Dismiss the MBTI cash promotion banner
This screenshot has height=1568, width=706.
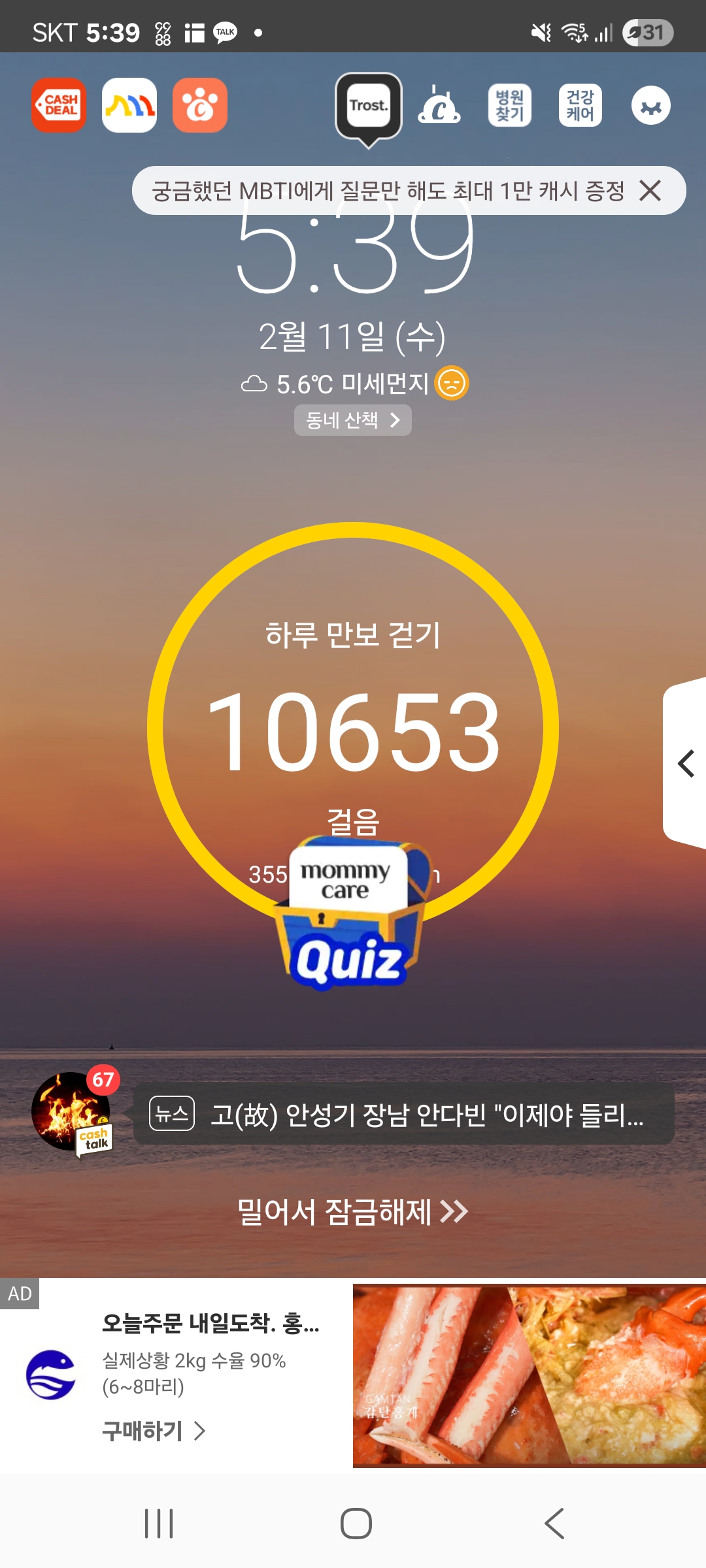650,191
